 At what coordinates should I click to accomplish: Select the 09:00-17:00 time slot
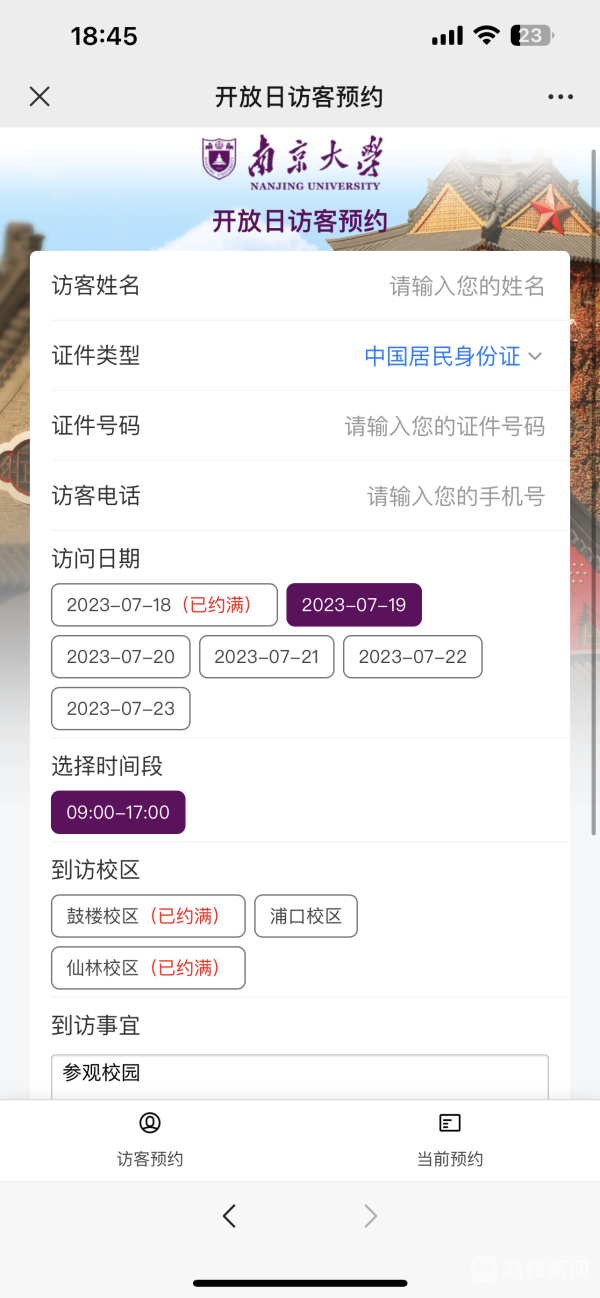click(118, 812)
